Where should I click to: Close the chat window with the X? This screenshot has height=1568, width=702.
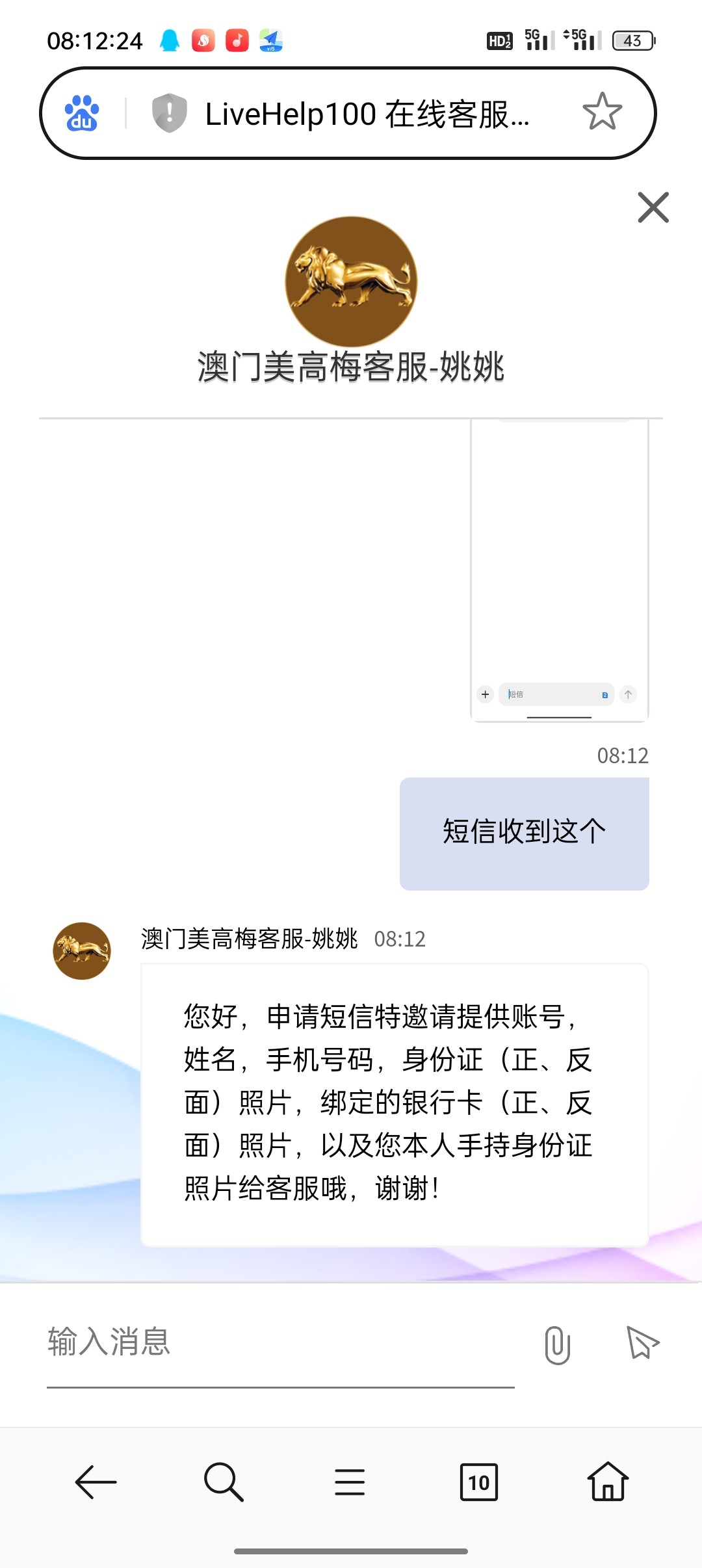(x=653, y=207)
